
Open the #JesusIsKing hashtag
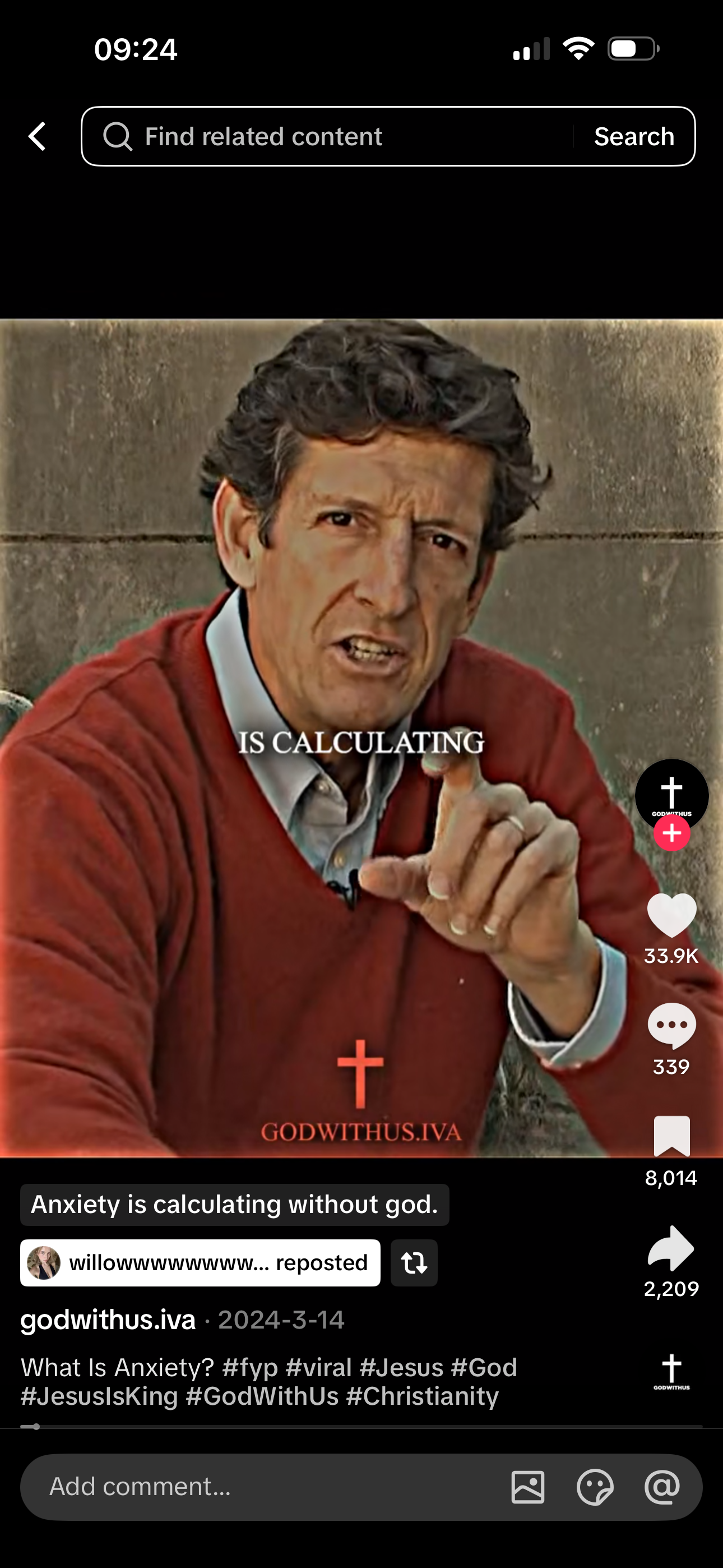99,1396
